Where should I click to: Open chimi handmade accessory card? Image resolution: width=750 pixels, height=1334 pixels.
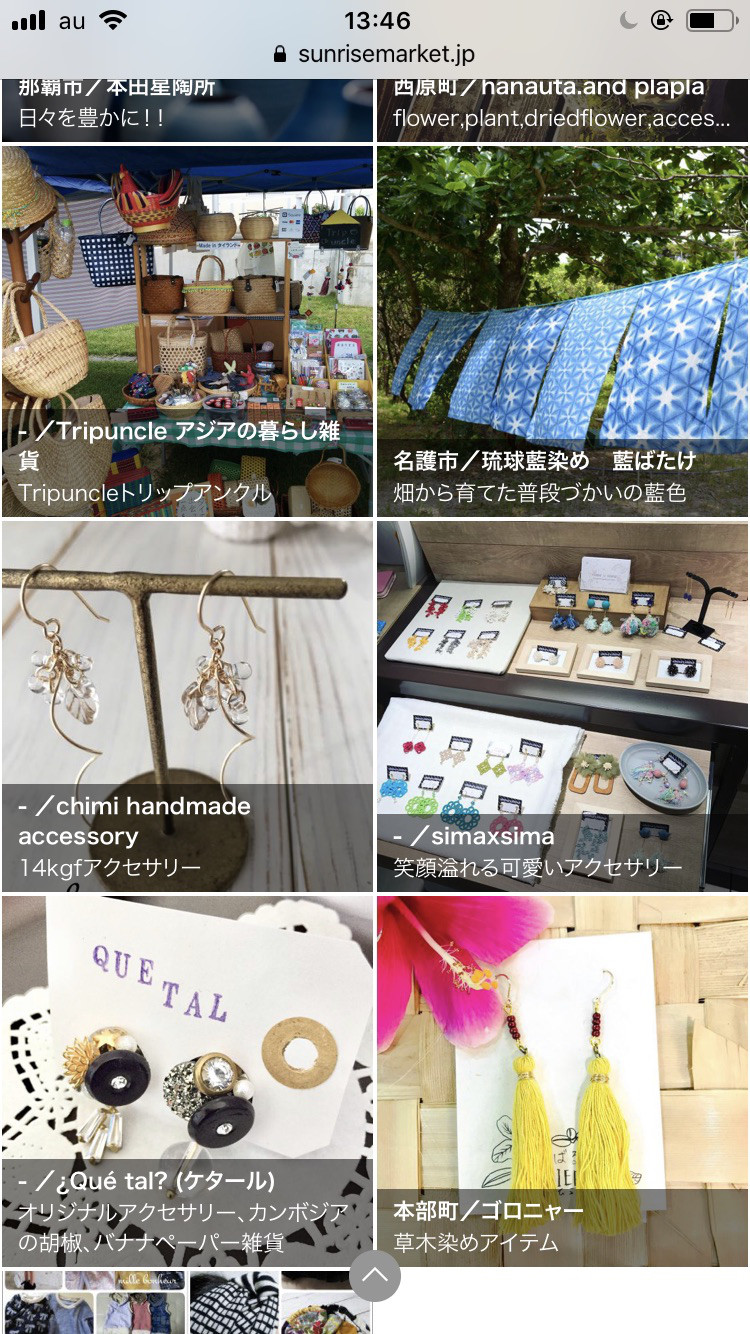187,705
